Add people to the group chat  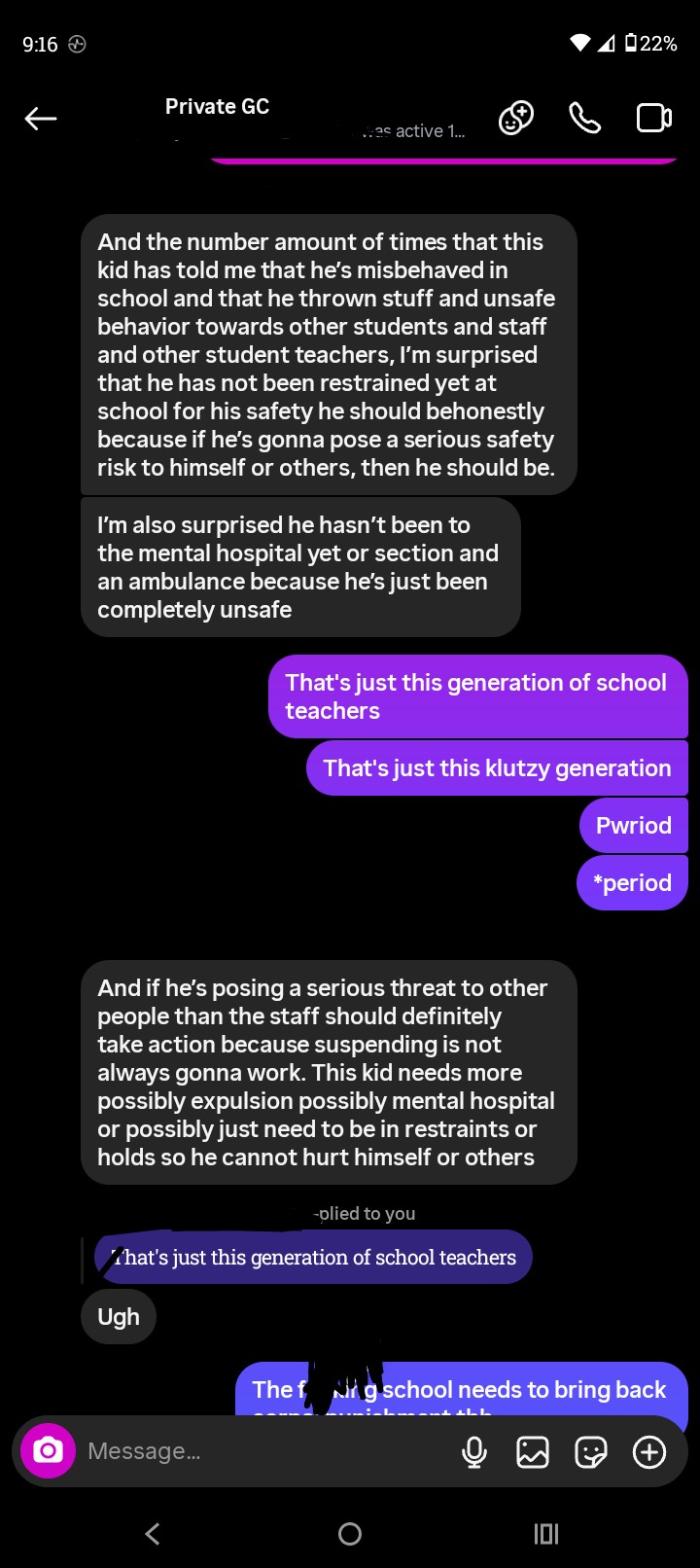pos(516,119)
